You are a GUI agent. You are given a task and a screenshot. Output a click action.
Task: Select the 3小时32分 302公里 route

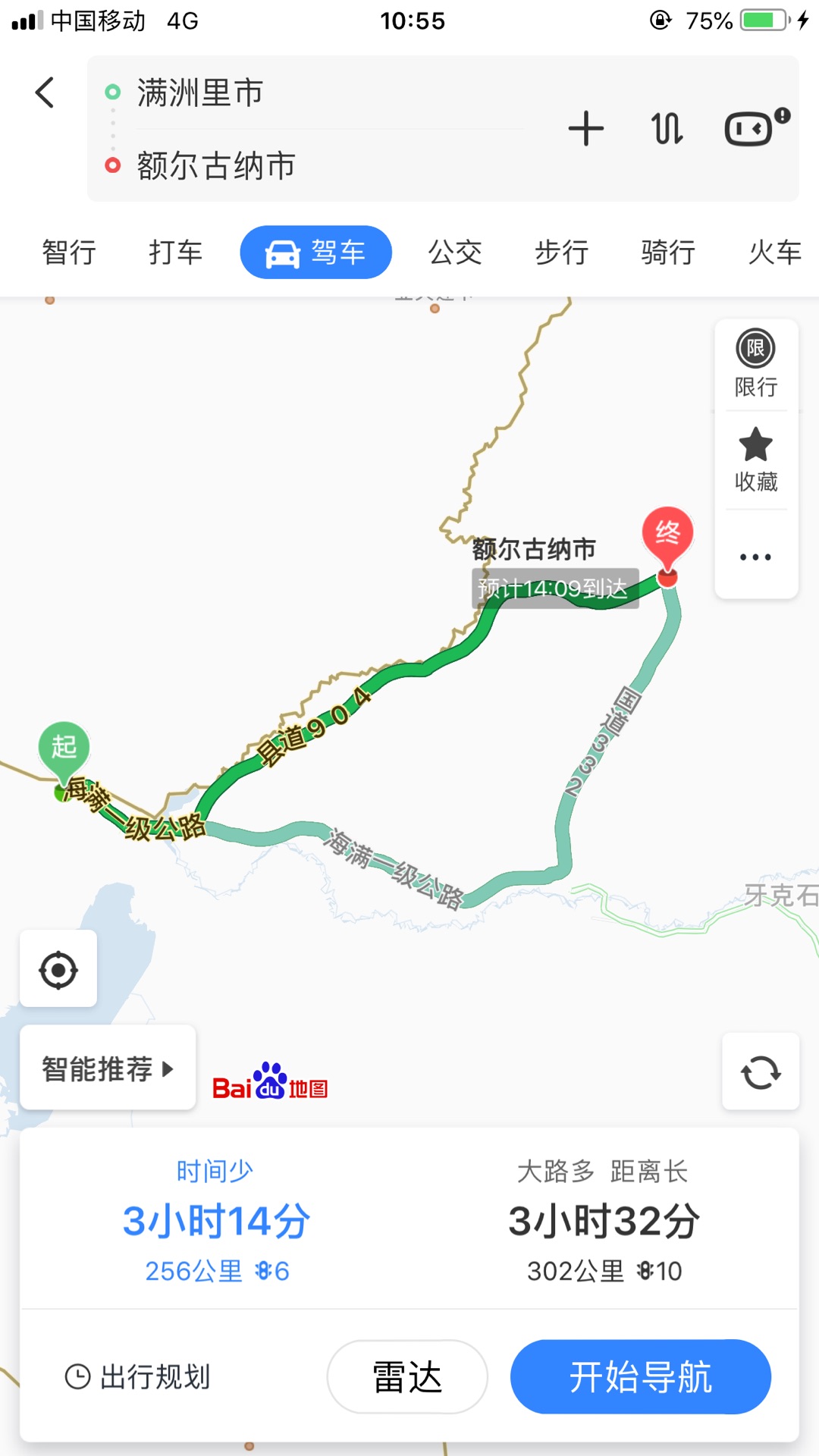click(x=604, y=1220)
